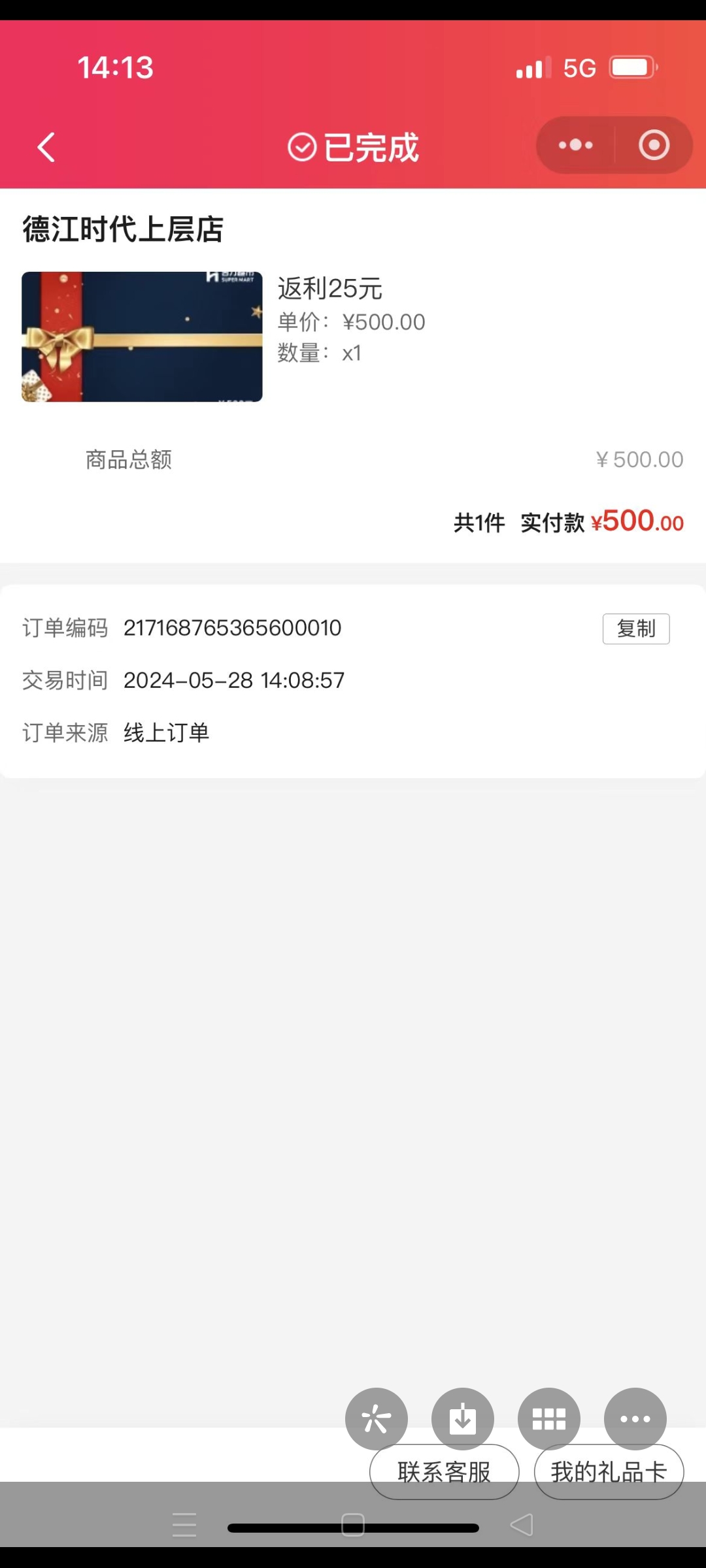Screen dimensions: 706x1568
Task: Contact customer service via 联系客服
Action: [x=444, y=1473]
